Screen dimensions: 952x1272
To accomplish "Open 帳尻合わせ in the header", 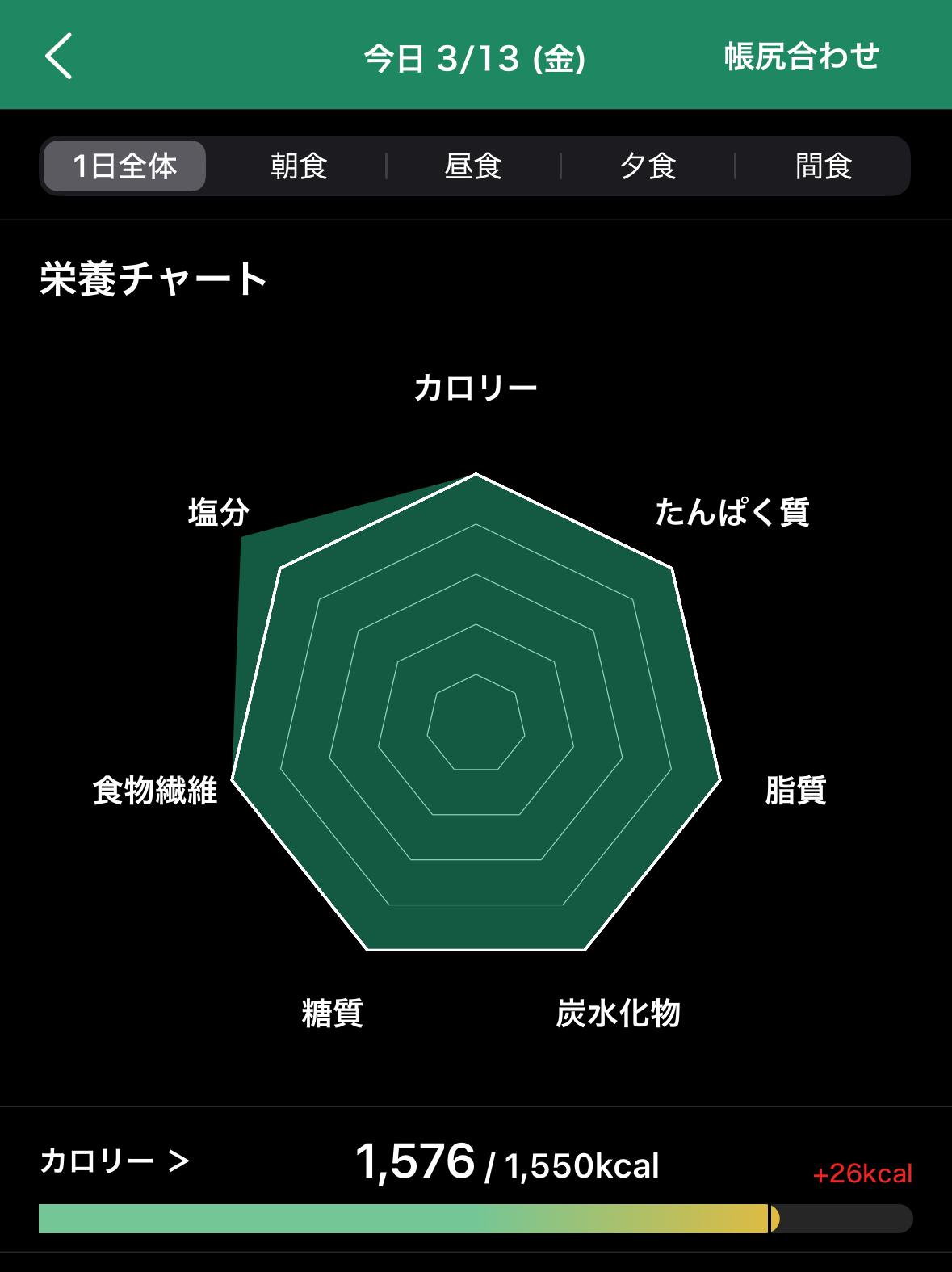I will [801, 57].
